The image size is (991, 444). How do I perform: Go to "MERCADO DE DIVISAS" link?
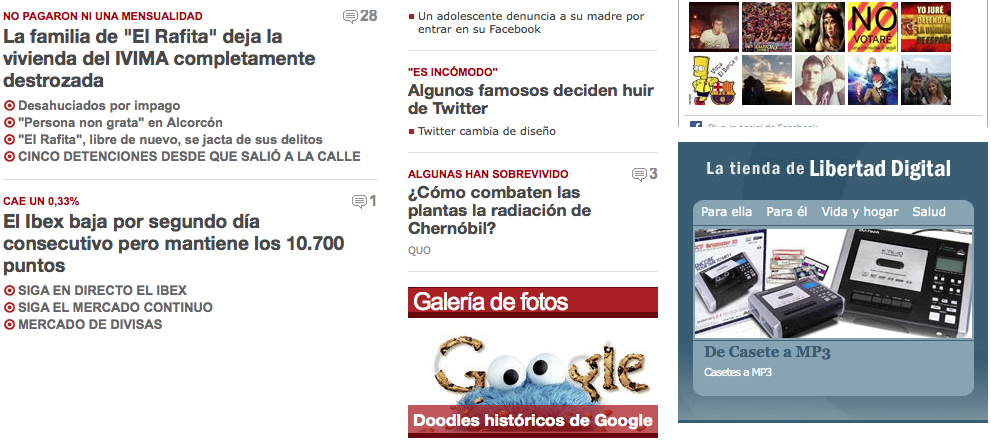pos(90,324)
